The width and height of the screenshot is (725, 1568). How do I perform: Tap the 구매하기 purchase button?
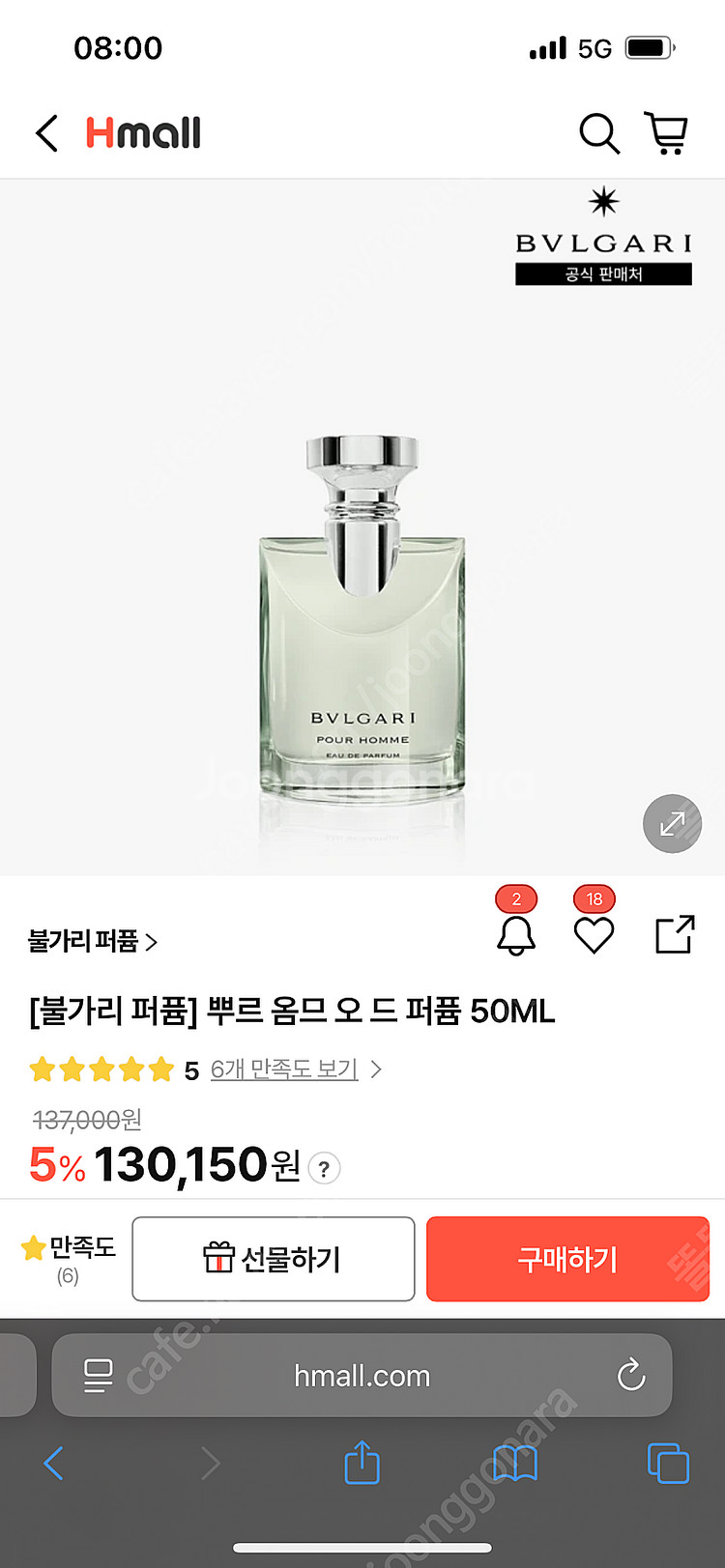coord(567,1259)
